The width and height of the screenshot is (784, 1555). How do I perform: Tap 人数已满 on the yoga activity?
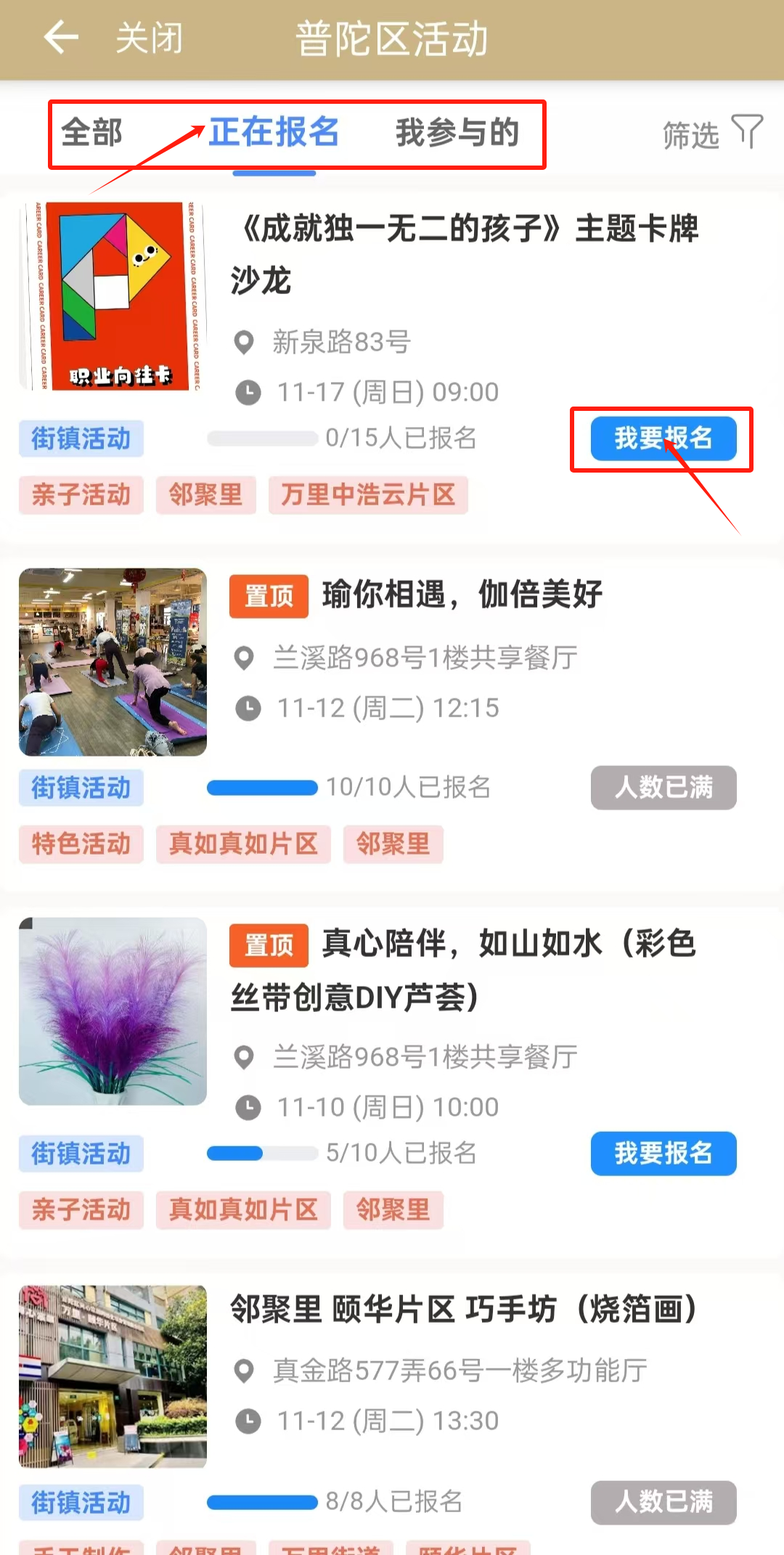coord(663,788)
